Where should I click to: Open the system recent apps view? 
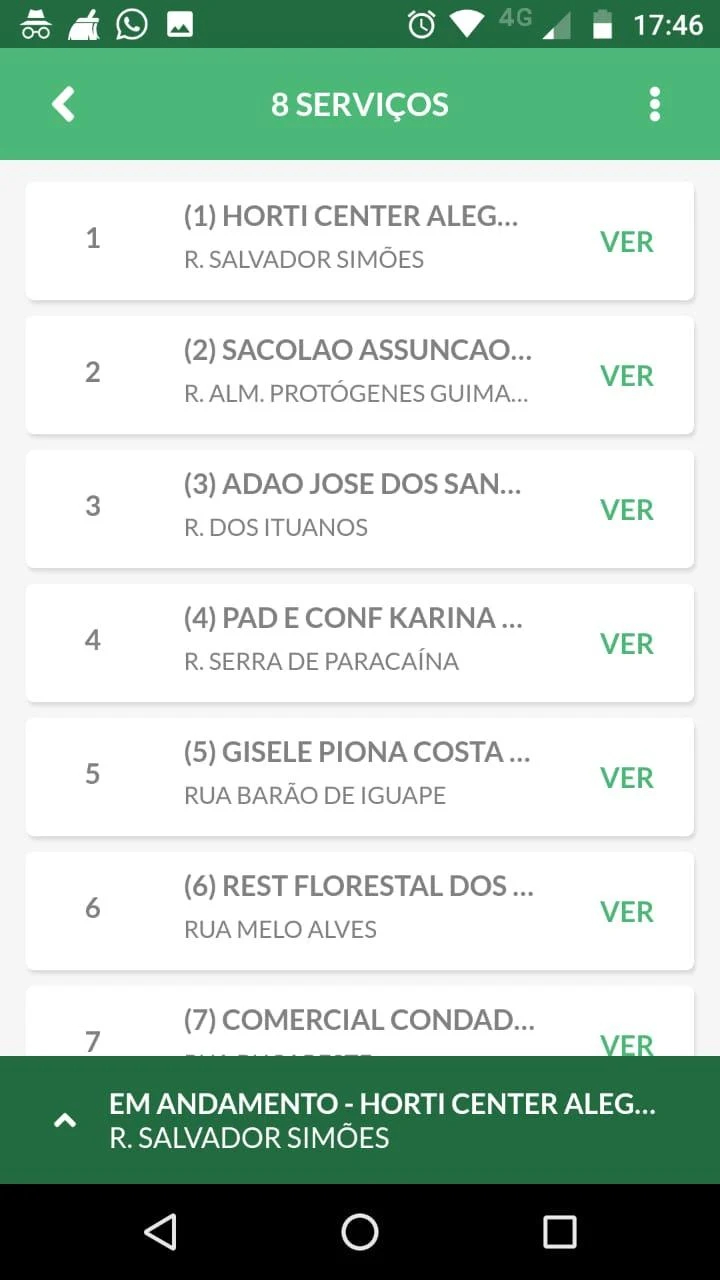559,1232
